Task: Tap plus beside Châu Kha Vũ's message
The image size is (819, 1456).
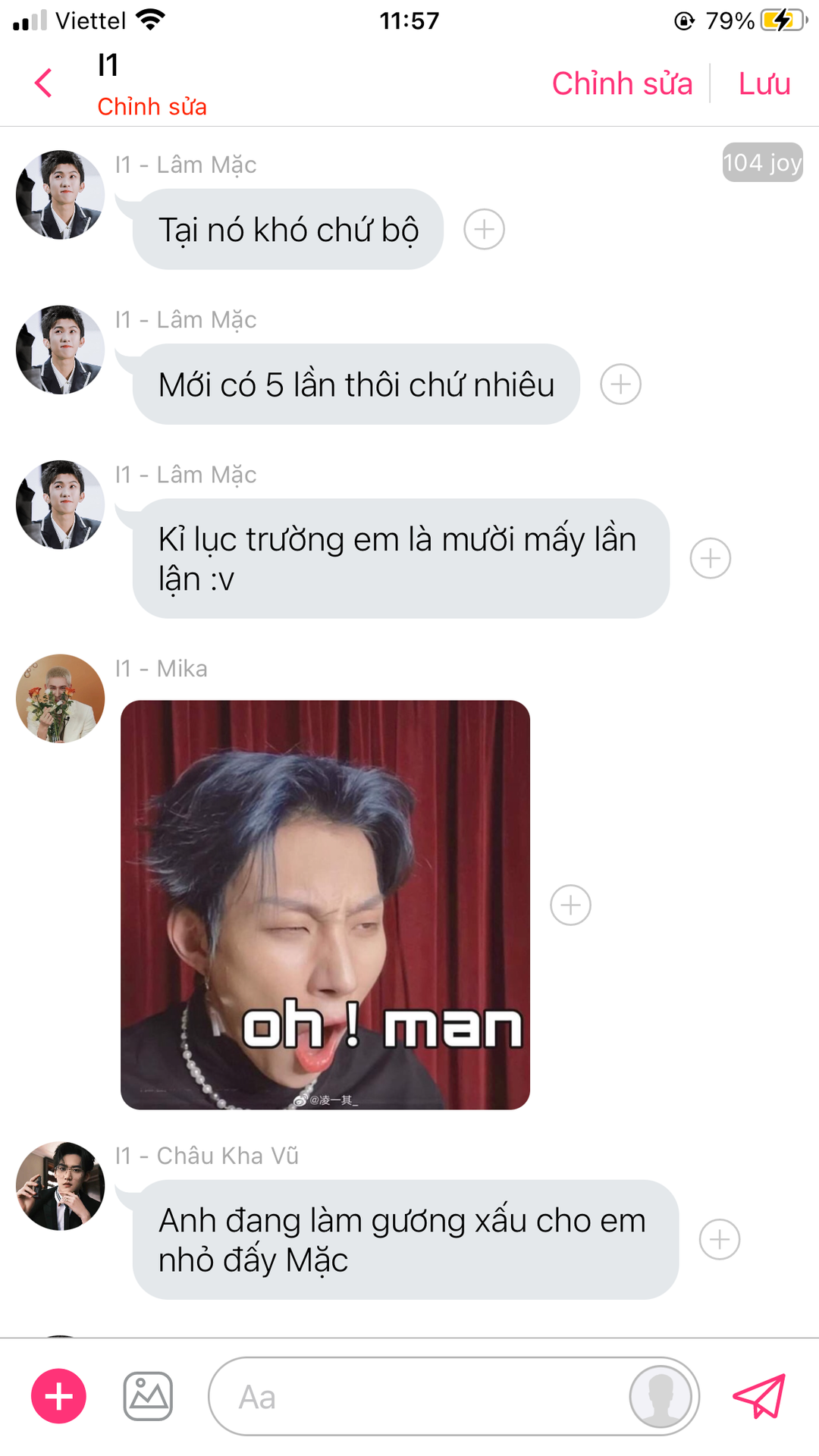Action: pyautogui.click(x=719, y=1239)
